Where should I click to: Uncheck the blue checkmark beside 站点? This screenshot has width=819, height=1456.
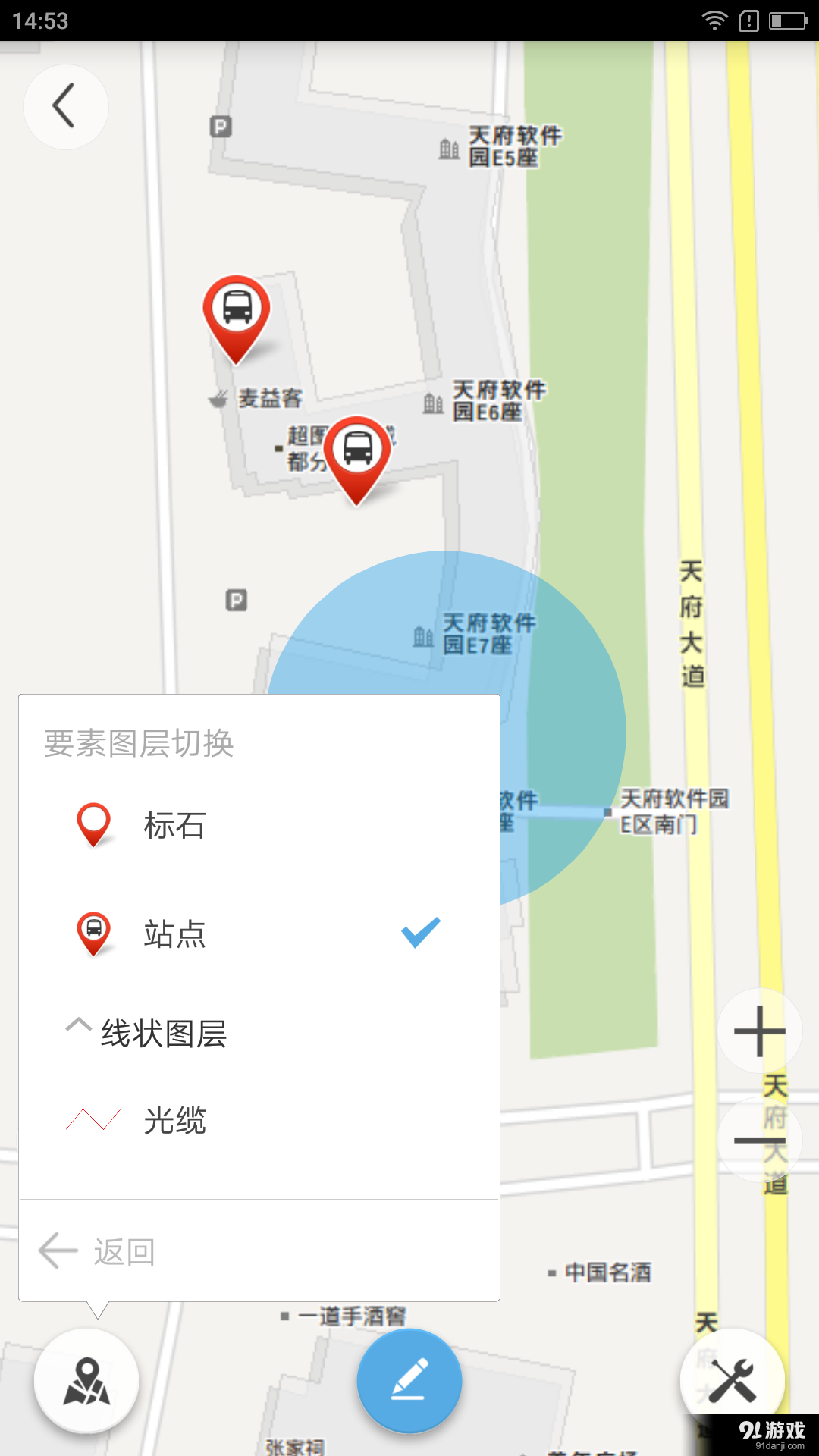pos(419,933)
